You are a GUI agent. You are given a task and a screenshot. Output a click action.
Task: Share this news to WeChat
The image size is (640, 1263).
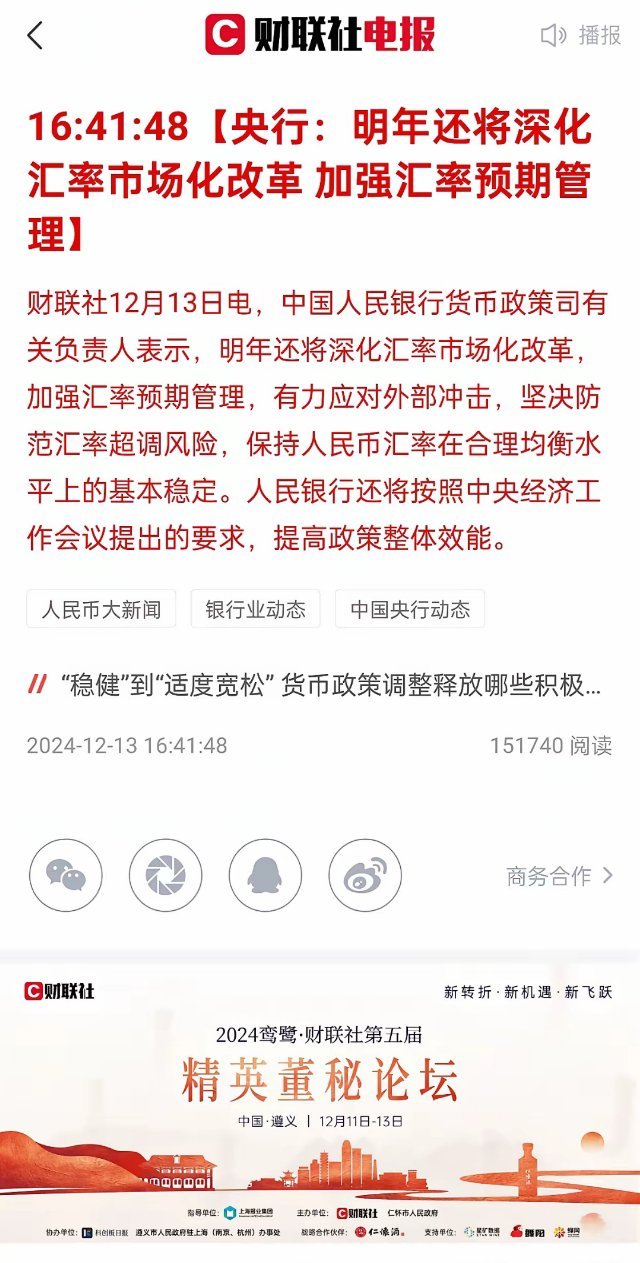tap(66, 876)
